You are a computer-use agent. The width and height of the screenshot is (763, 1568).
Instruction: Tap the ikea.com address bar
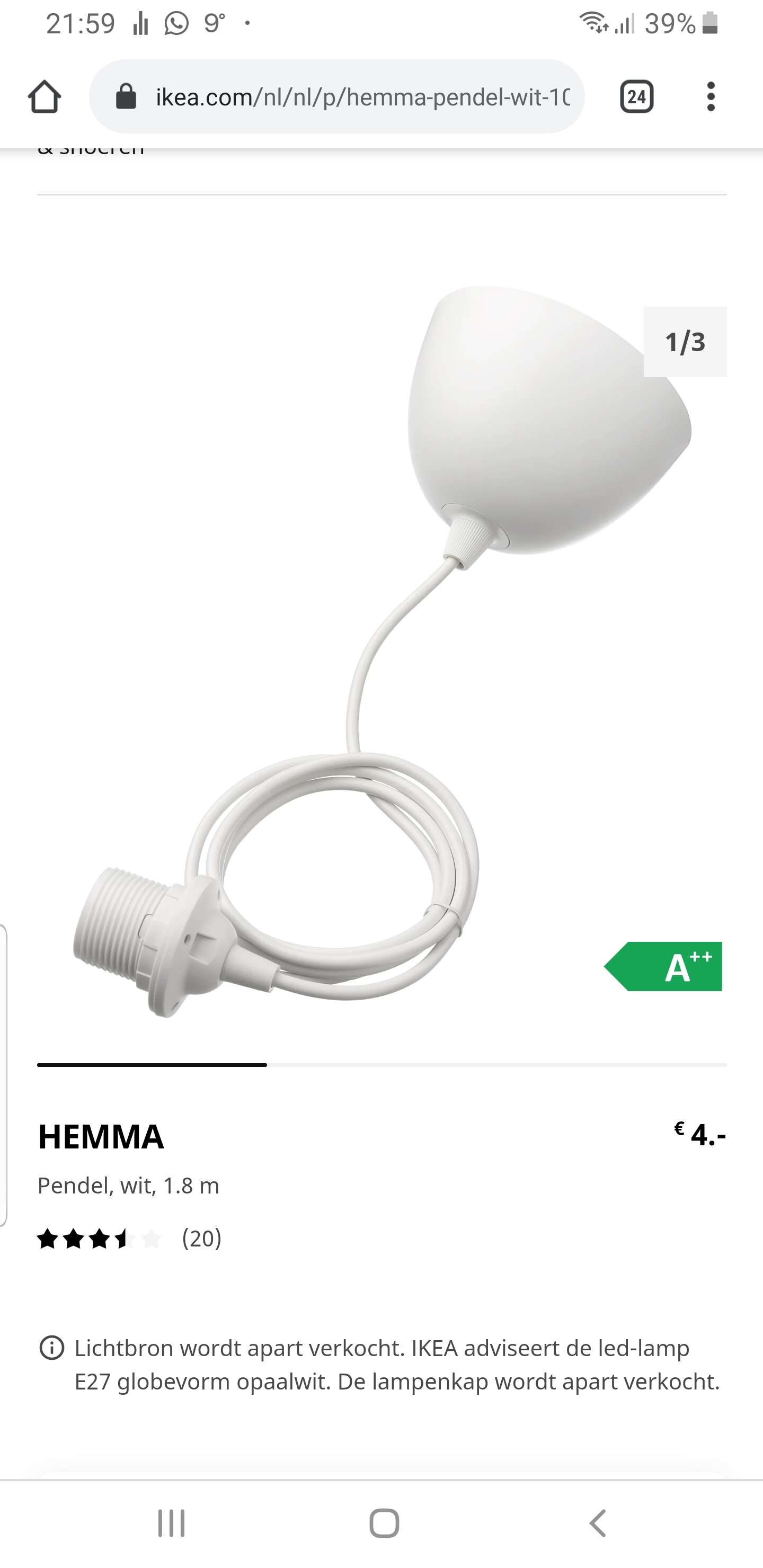[337, 97]
